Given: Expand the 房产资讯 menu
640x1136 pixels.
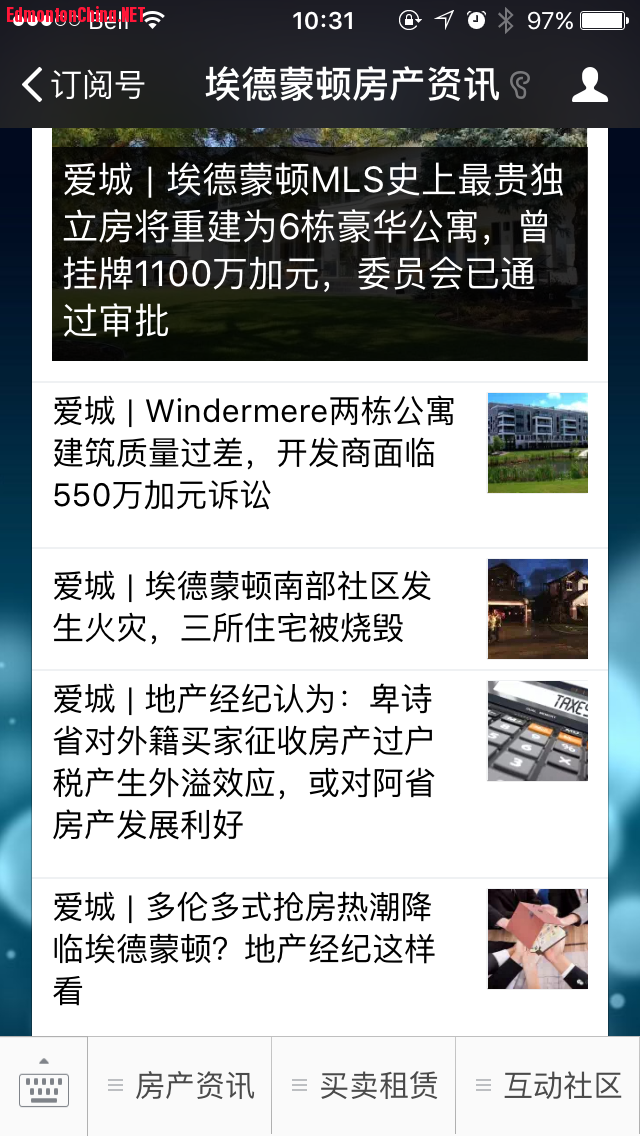Looking at the screenshot, I should [x=181, y=1085].
